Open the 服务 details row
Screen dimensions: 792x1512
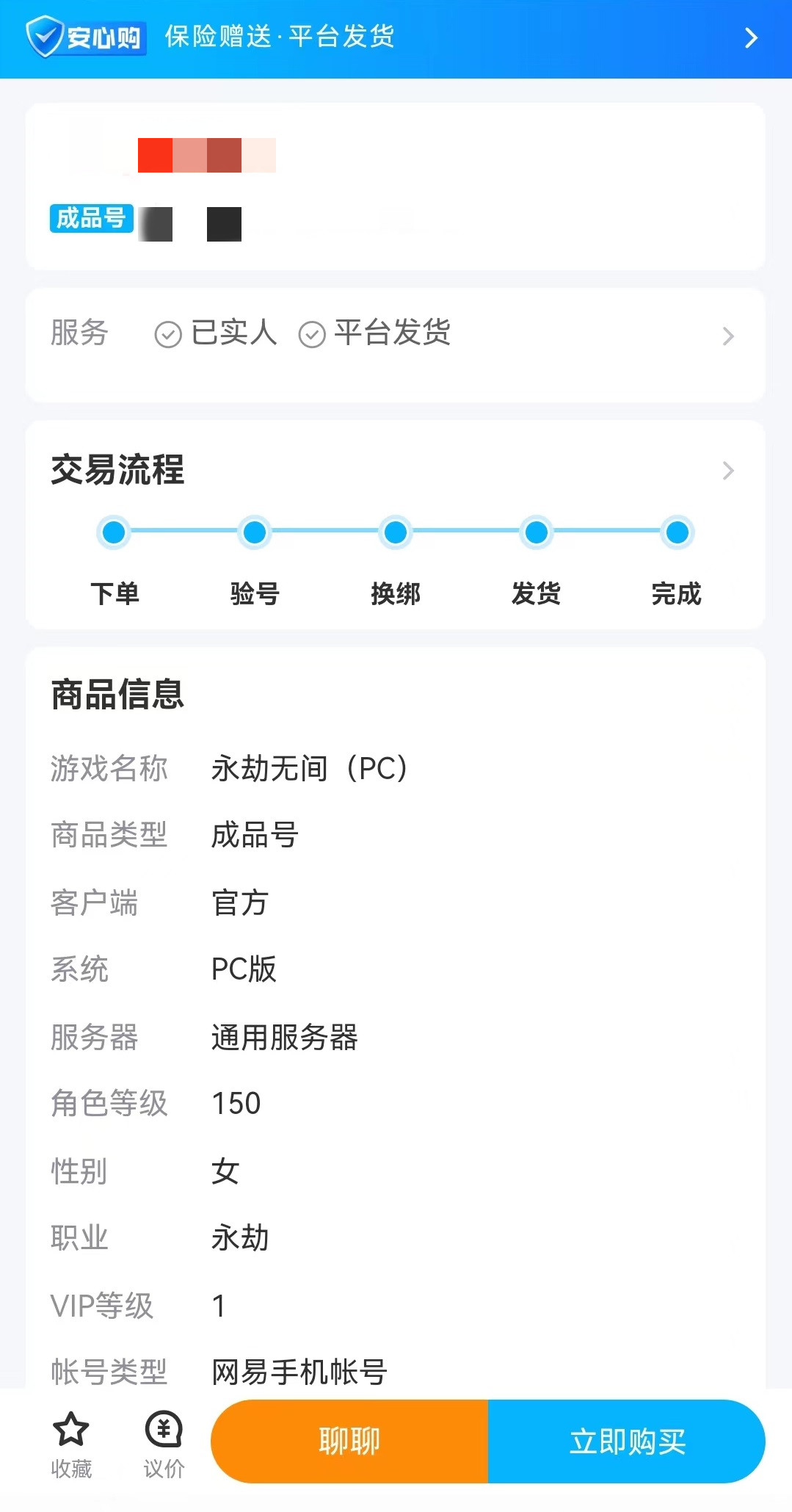coord(395,335)
